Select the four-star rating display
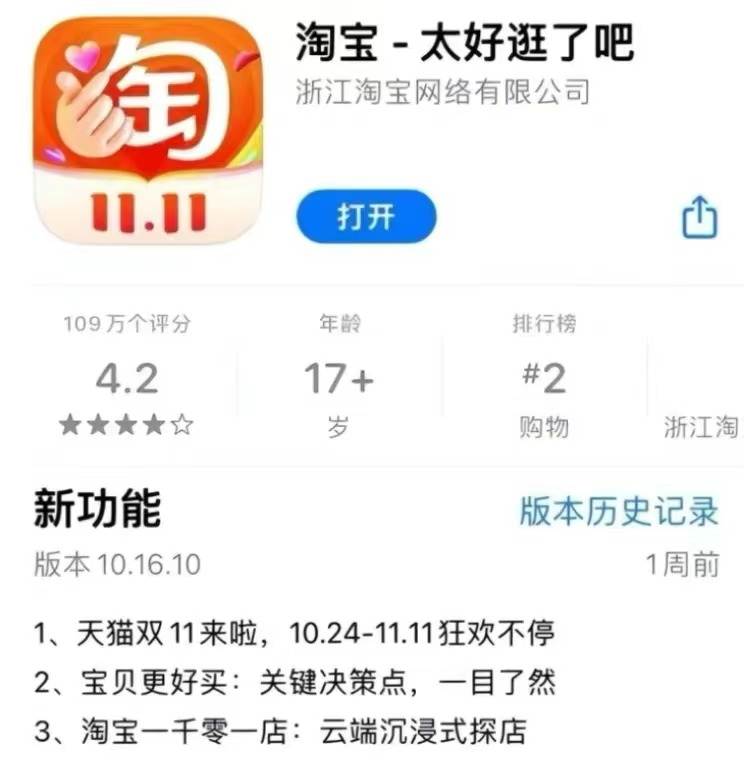 tap(126, 421)
